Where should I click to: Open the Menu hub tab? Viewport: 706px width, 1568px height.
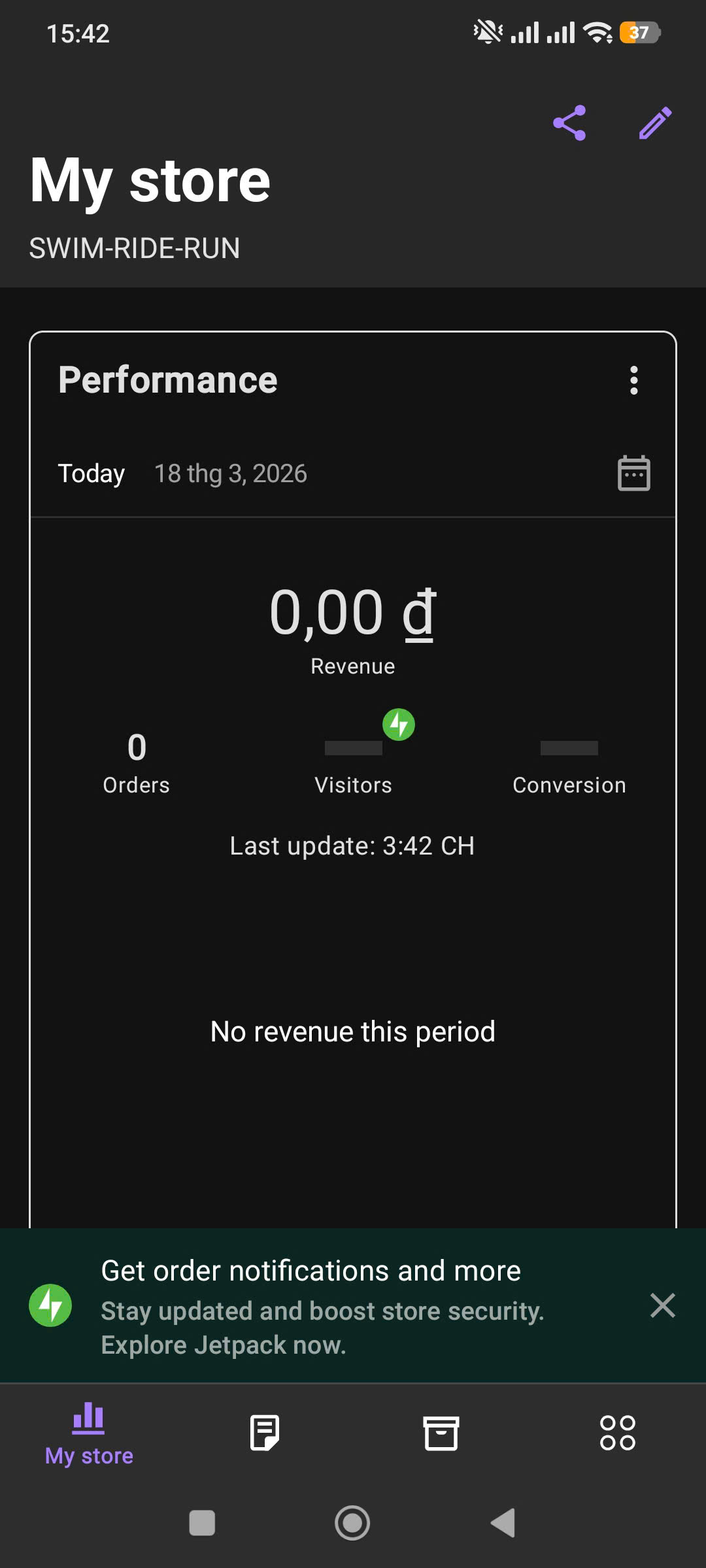(617, 1433)
